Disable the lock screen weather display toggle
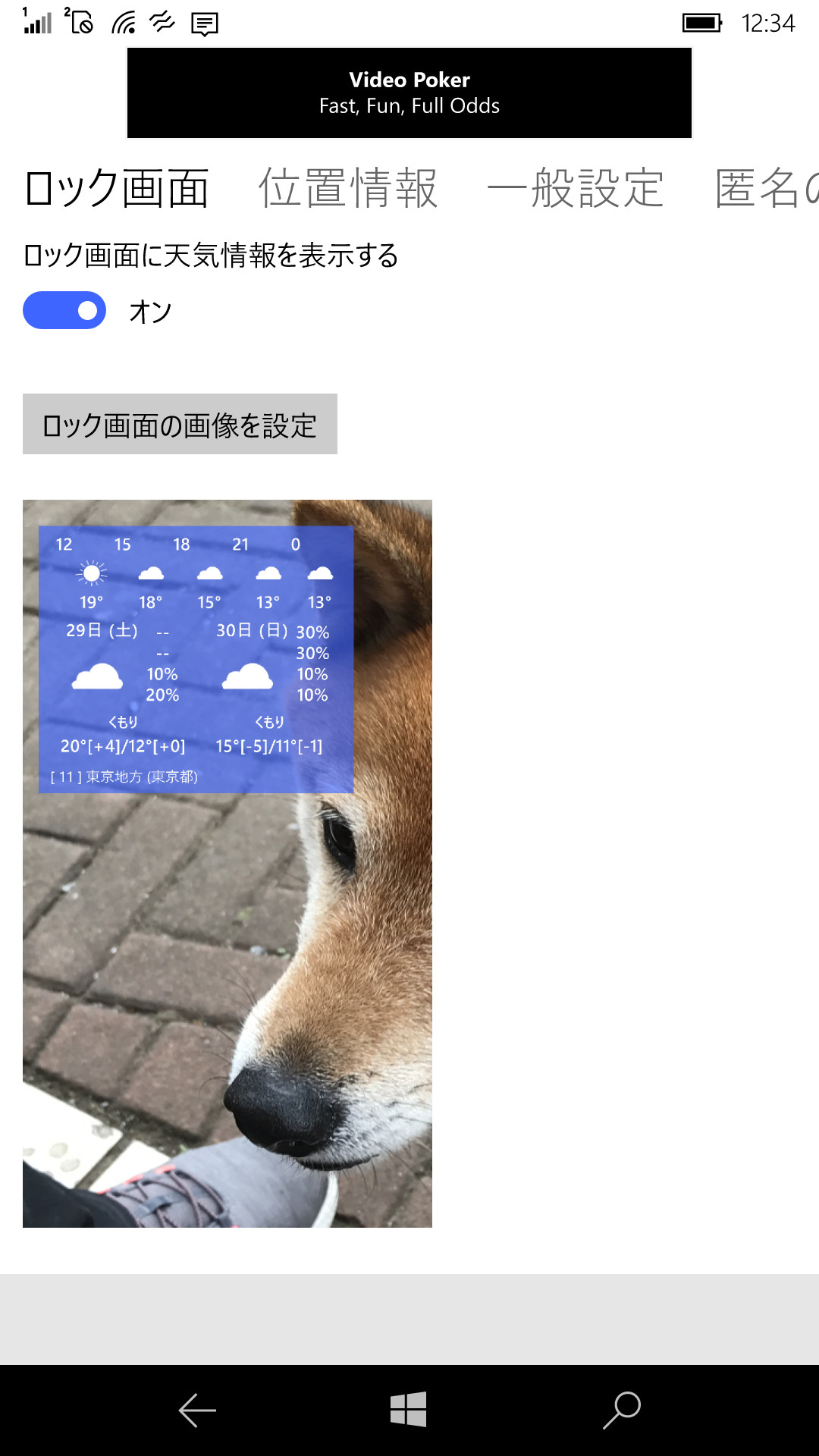This screenshot has height=1456, width=819. 64,310
